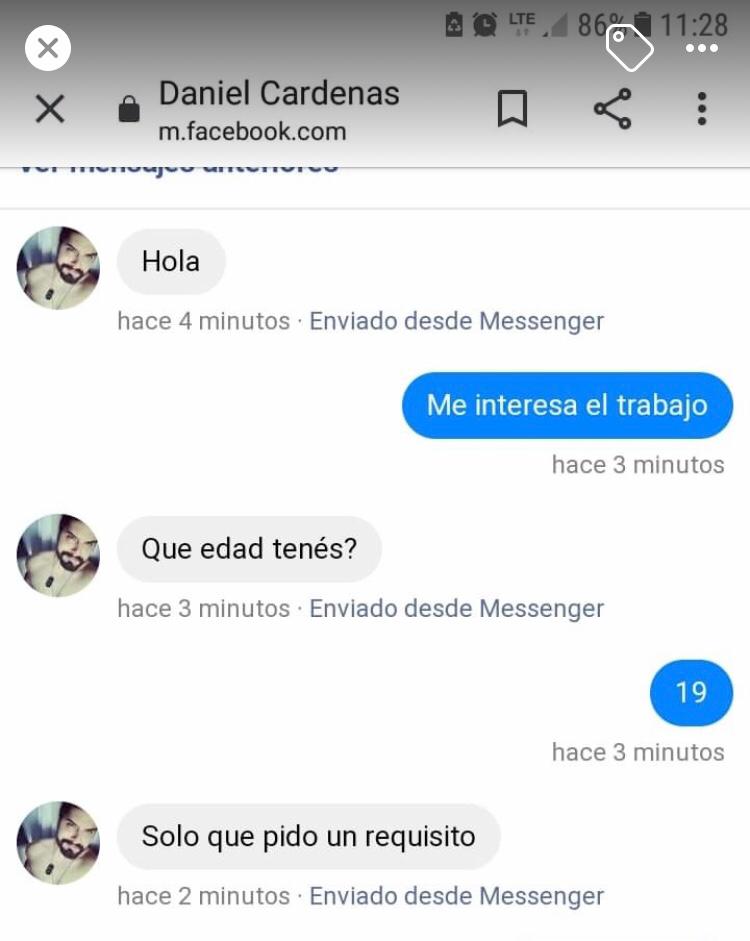Open the horizontal three-dot options
Image resolution: width=750 pixels, height=941 pixels.
(x=702, y=48)
